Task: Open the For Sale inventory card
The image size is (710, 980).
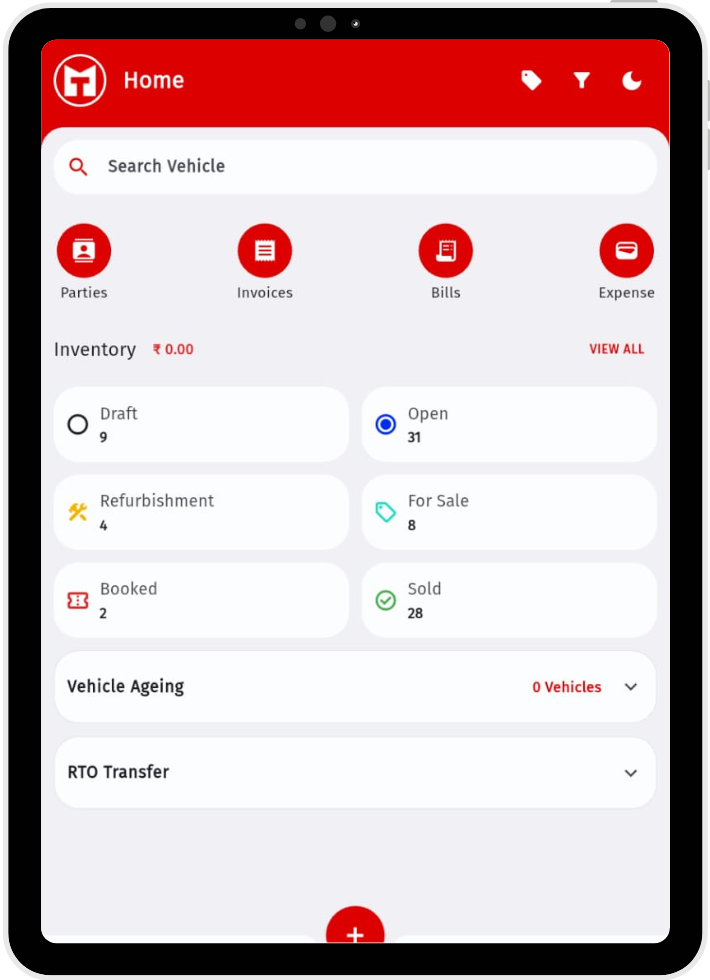Action: pyautogui.click(x=509, y=512)
